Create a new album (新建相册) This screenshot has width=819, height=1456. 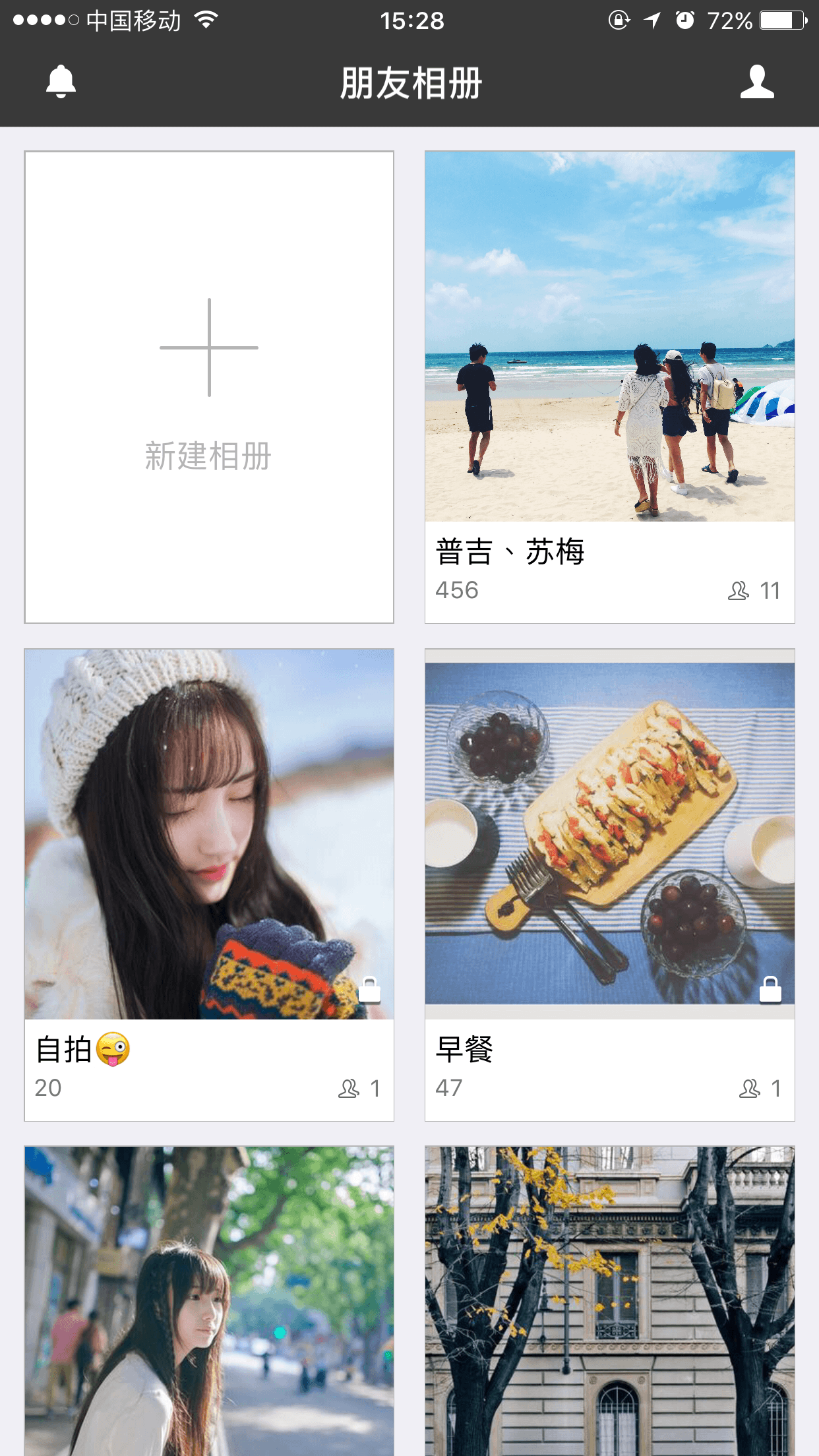209,386
